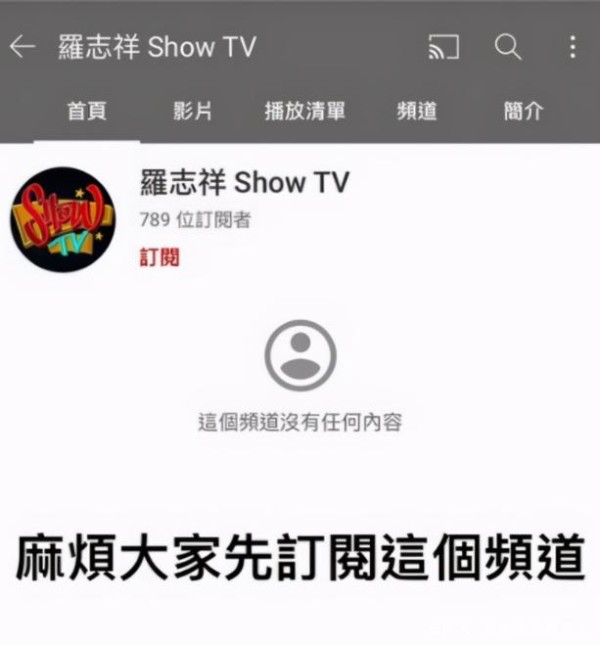Switch to the 頻道 tab
Screen dimensions: 600x645
point(417,111)
